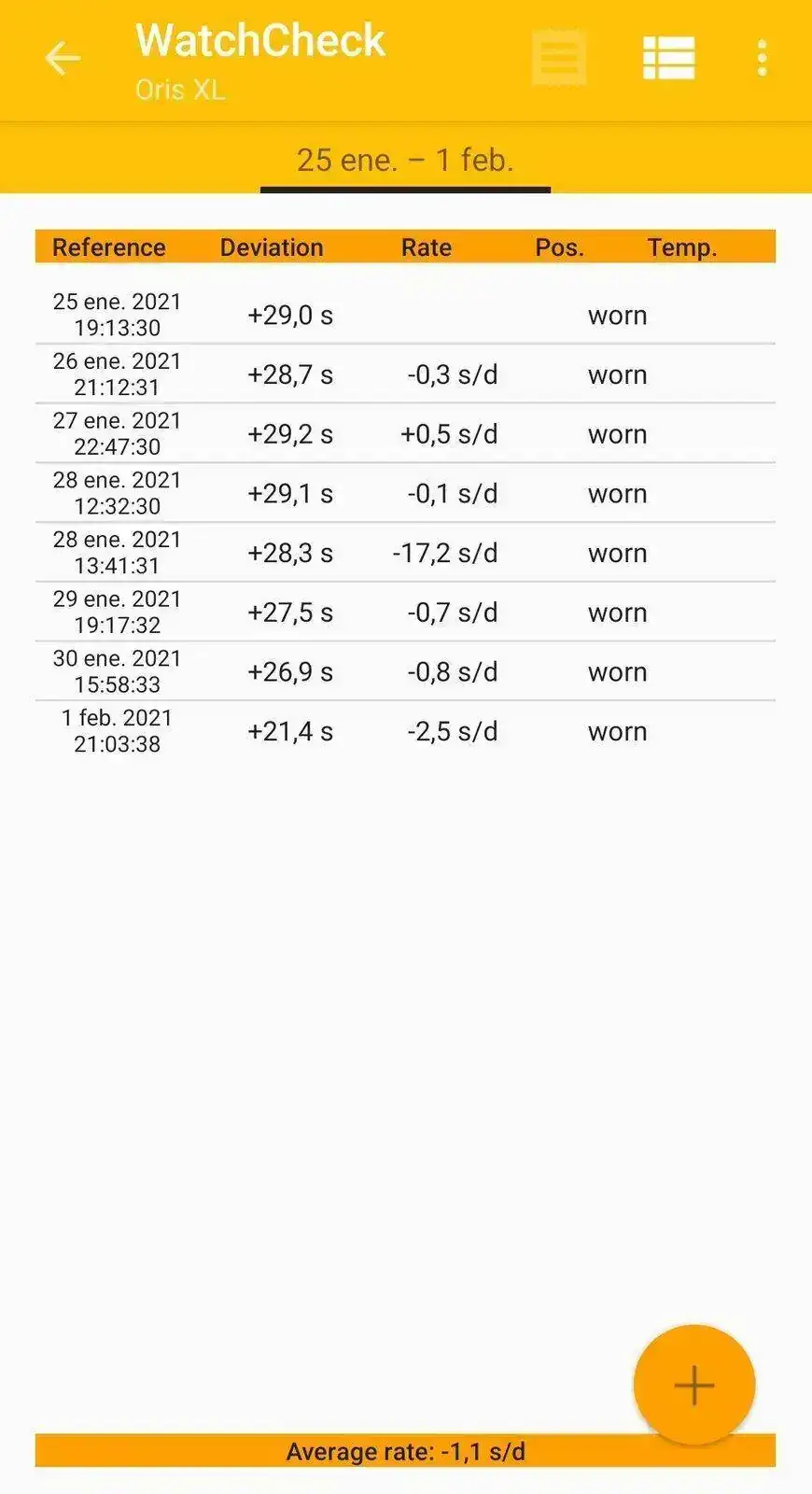Open the 1 feb. 2021 21:03:38 entry
Screen dimensions: 812x1494
(x=405, y=731)
